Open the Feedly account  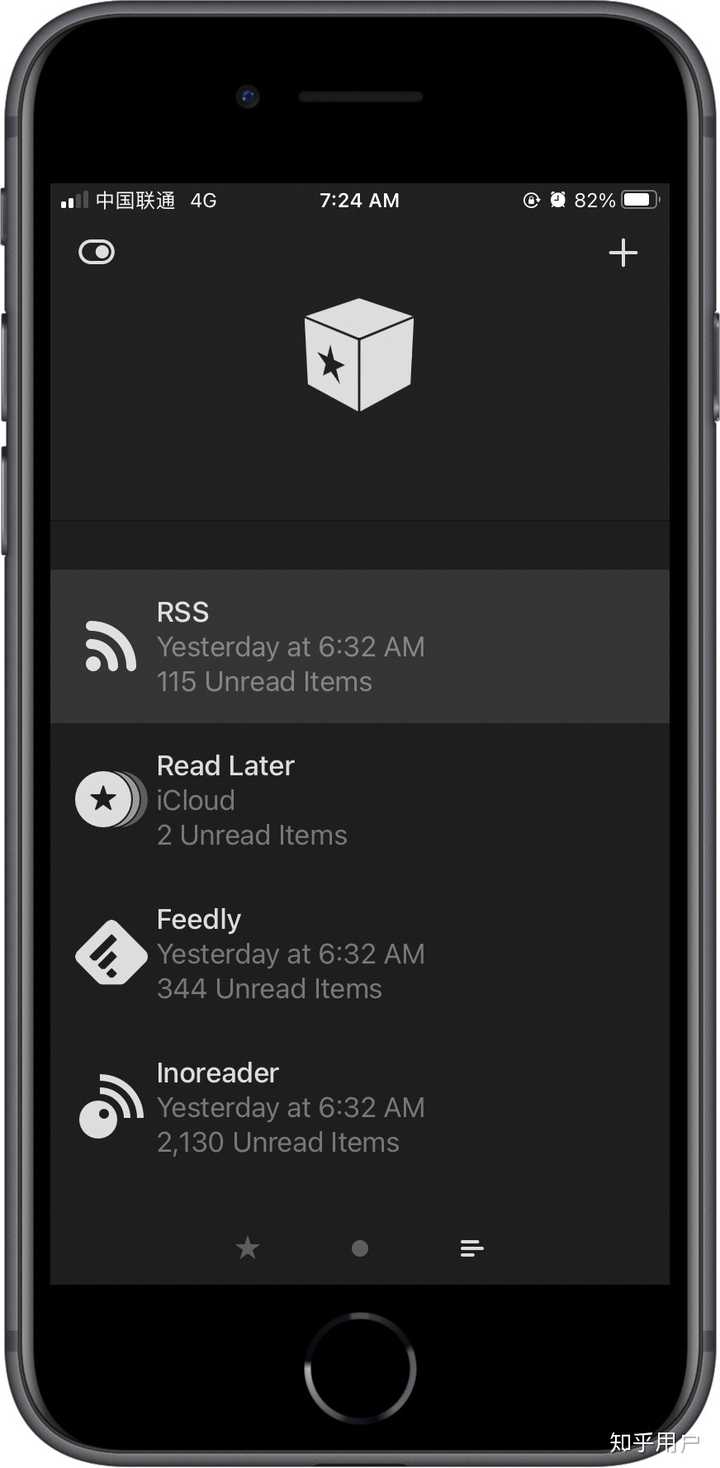(359, 954)
